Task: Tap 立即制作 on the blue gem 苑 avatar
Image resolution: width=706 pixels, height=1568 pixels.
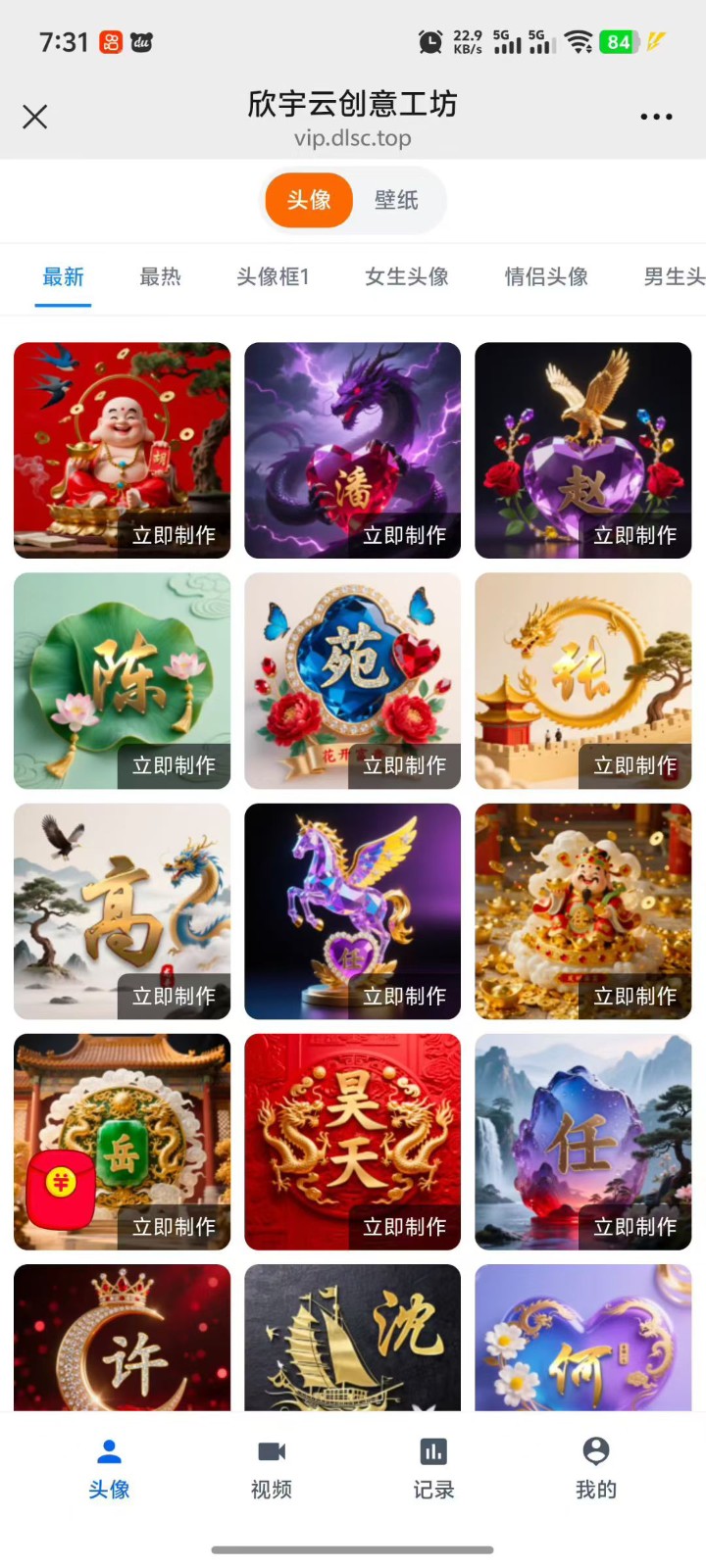Action: coord(404,765)
